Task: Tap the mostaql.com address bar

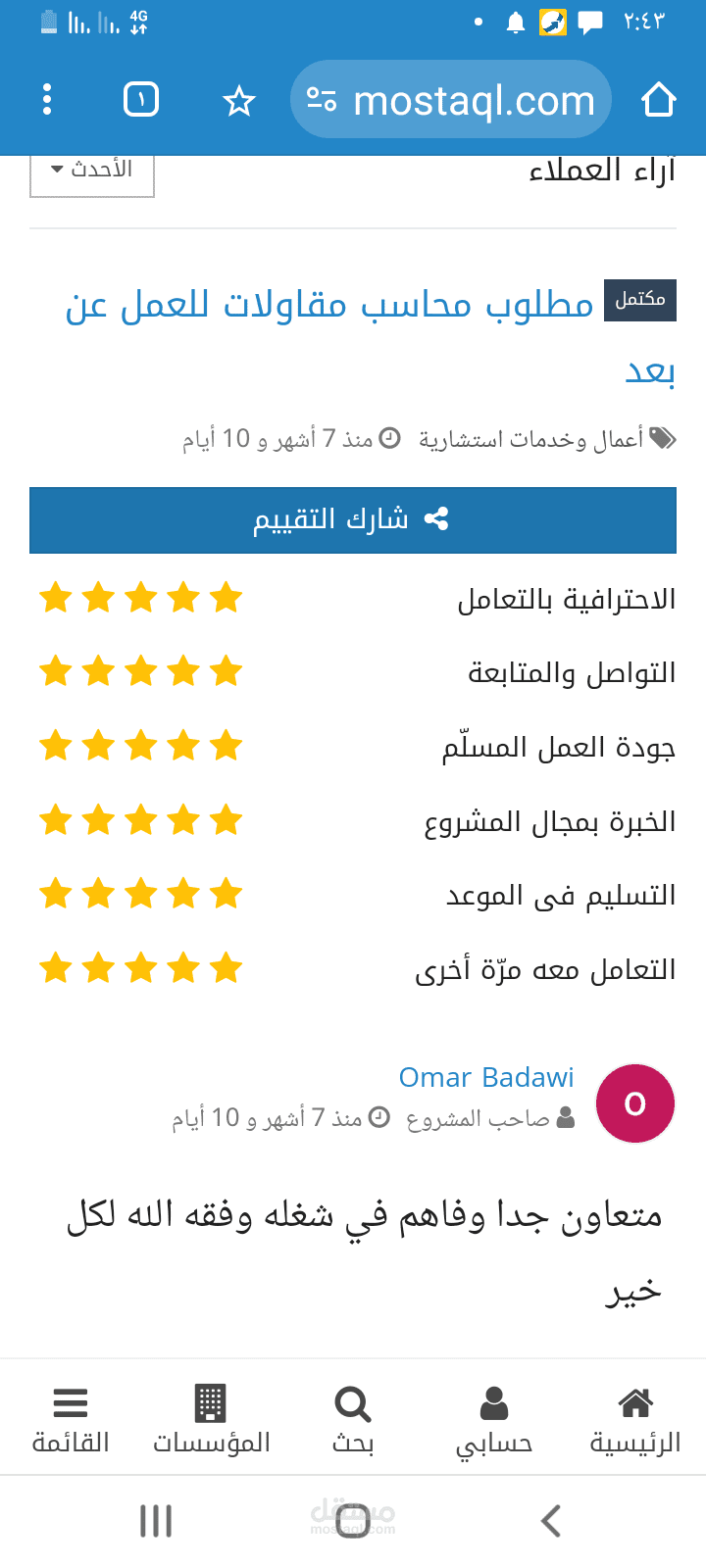Action: (x=451, y=100)
